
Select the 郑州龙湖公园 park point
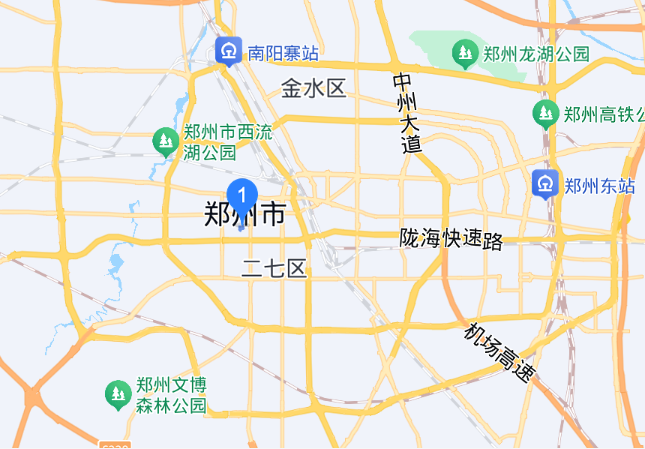(464, 53)
